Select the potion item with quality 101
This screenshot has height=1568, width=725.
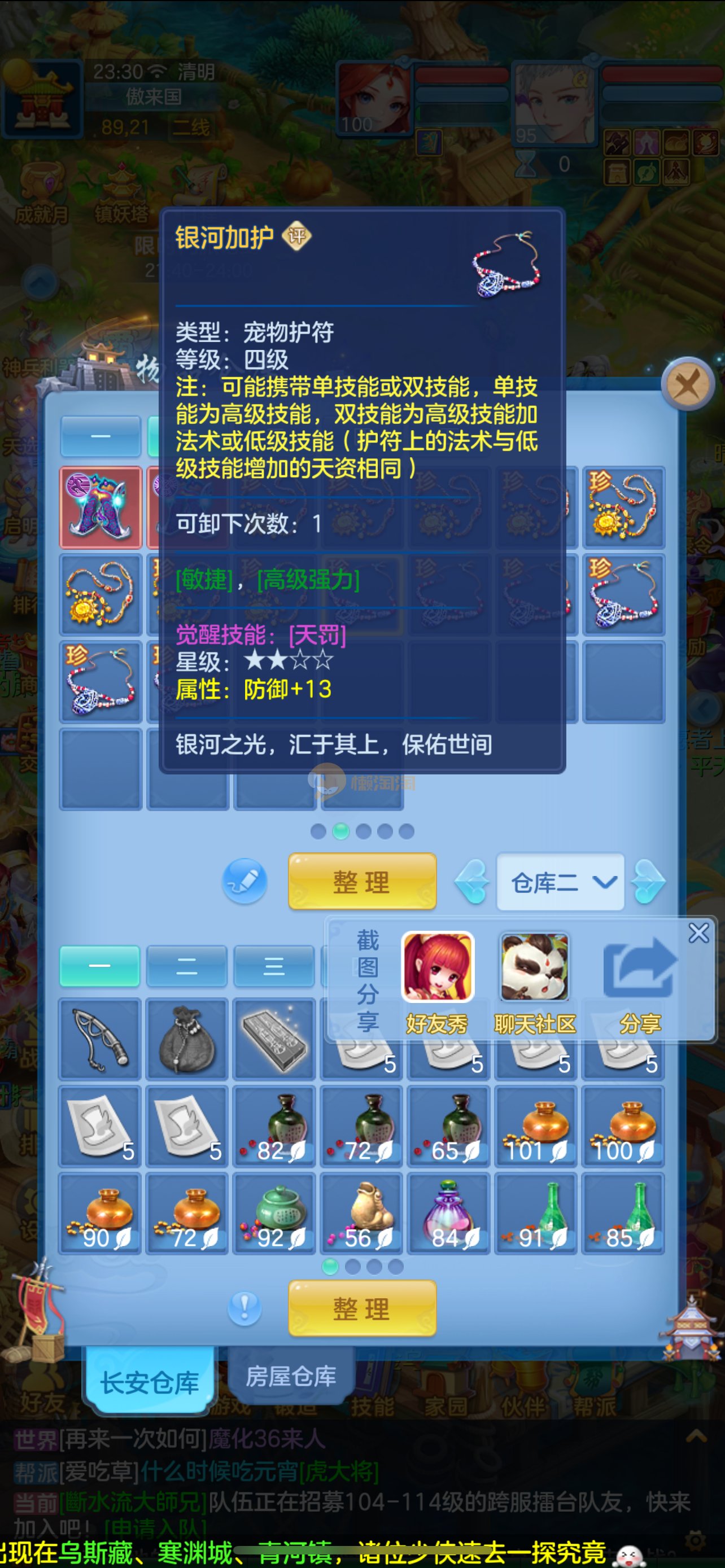[x=536, y=1127]
